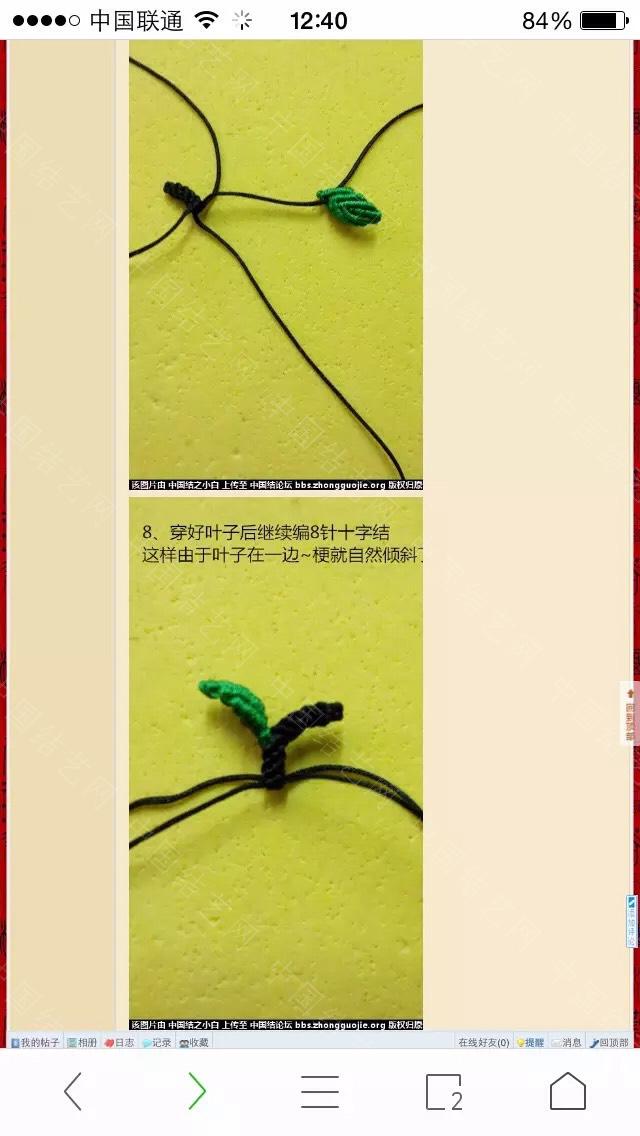
Task: Open the browser menu
Action: (320, 1091)
